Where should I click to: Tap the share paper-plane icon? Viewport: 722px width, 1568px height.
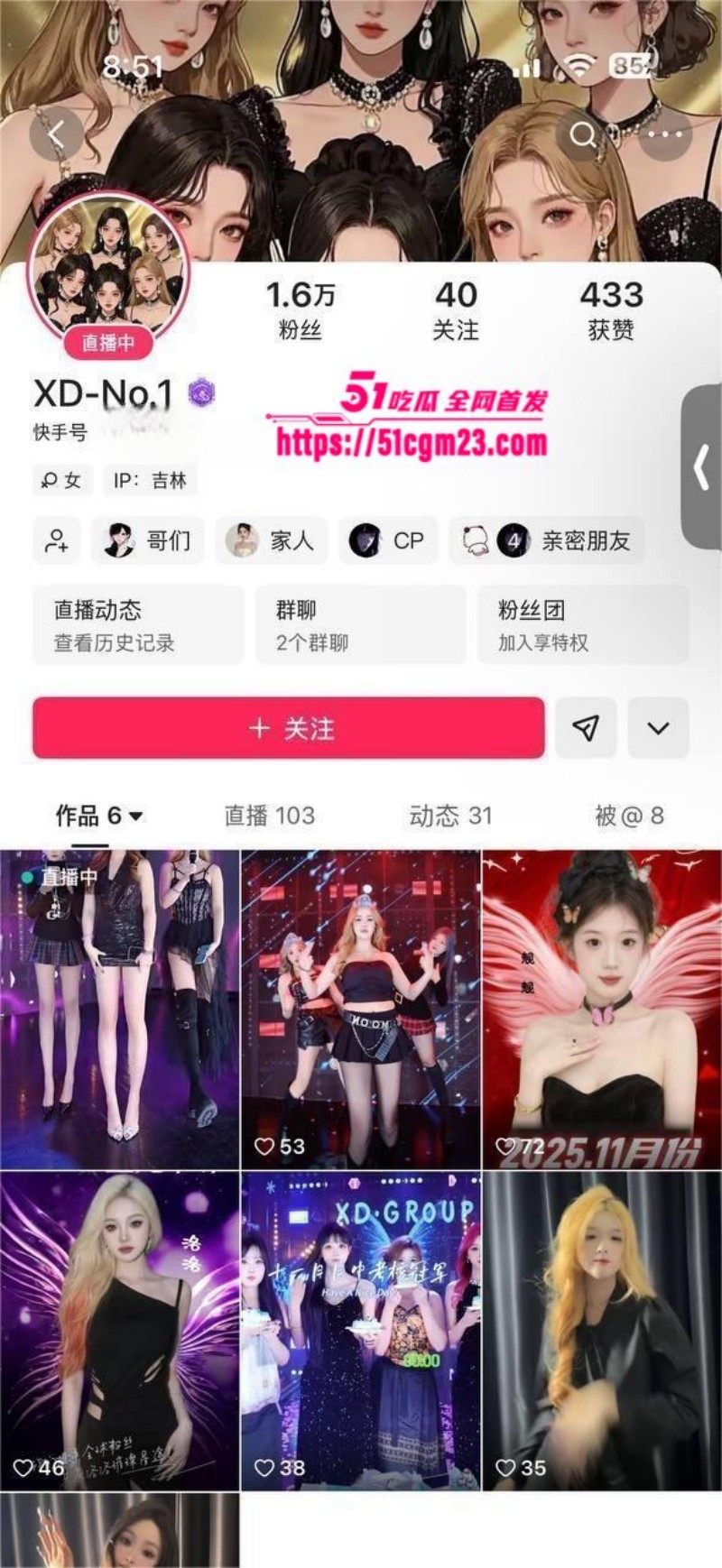[587, 729]
